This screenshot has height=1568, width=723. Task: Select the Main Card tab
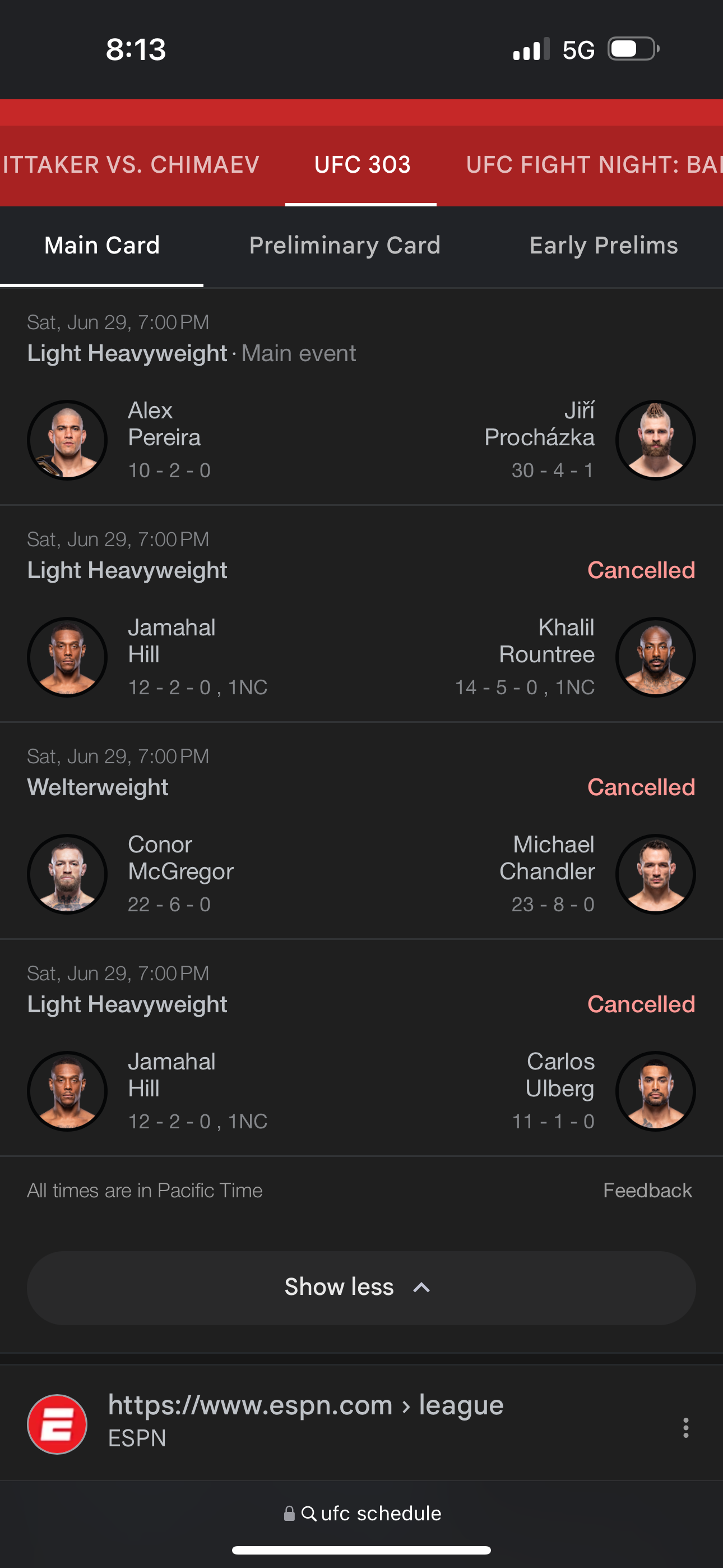coord(101,245)
